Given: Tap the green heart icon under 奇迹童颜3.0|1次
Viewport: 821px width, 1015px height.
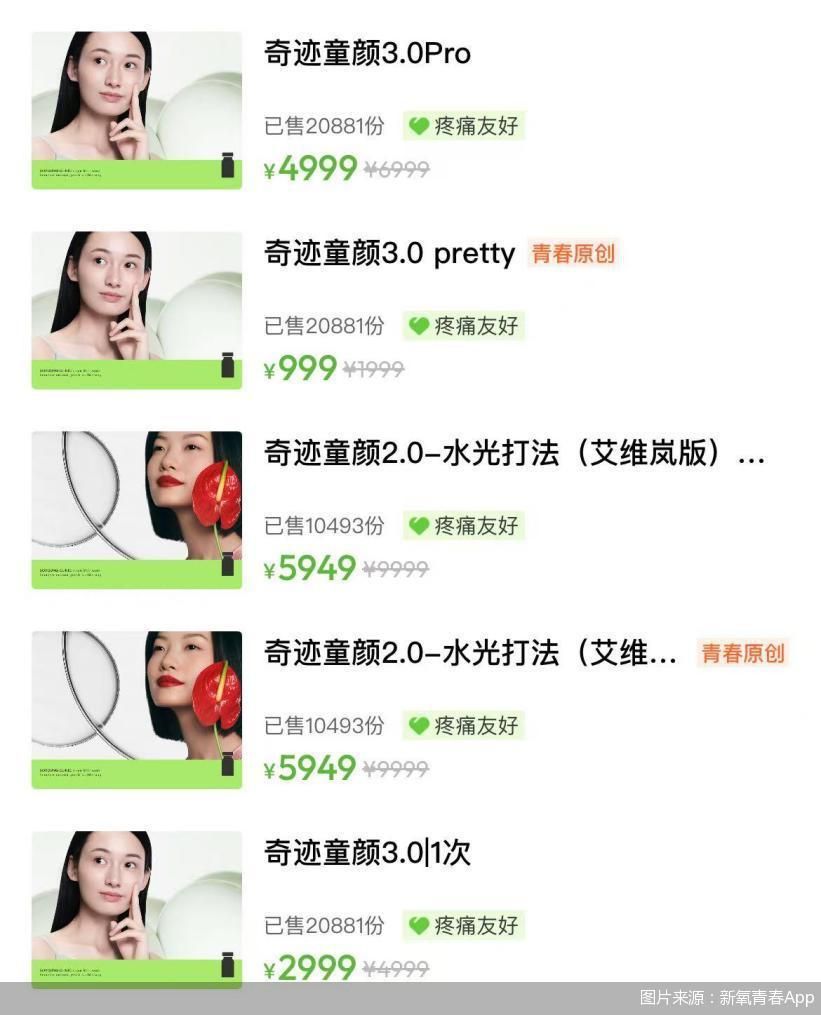Looking at the screenshot, I should click(420, 926).
